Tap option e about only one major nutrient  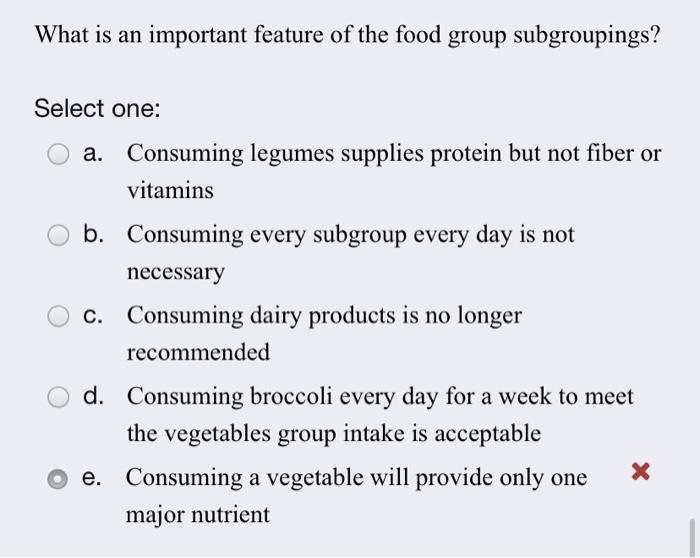pos(59,479)
